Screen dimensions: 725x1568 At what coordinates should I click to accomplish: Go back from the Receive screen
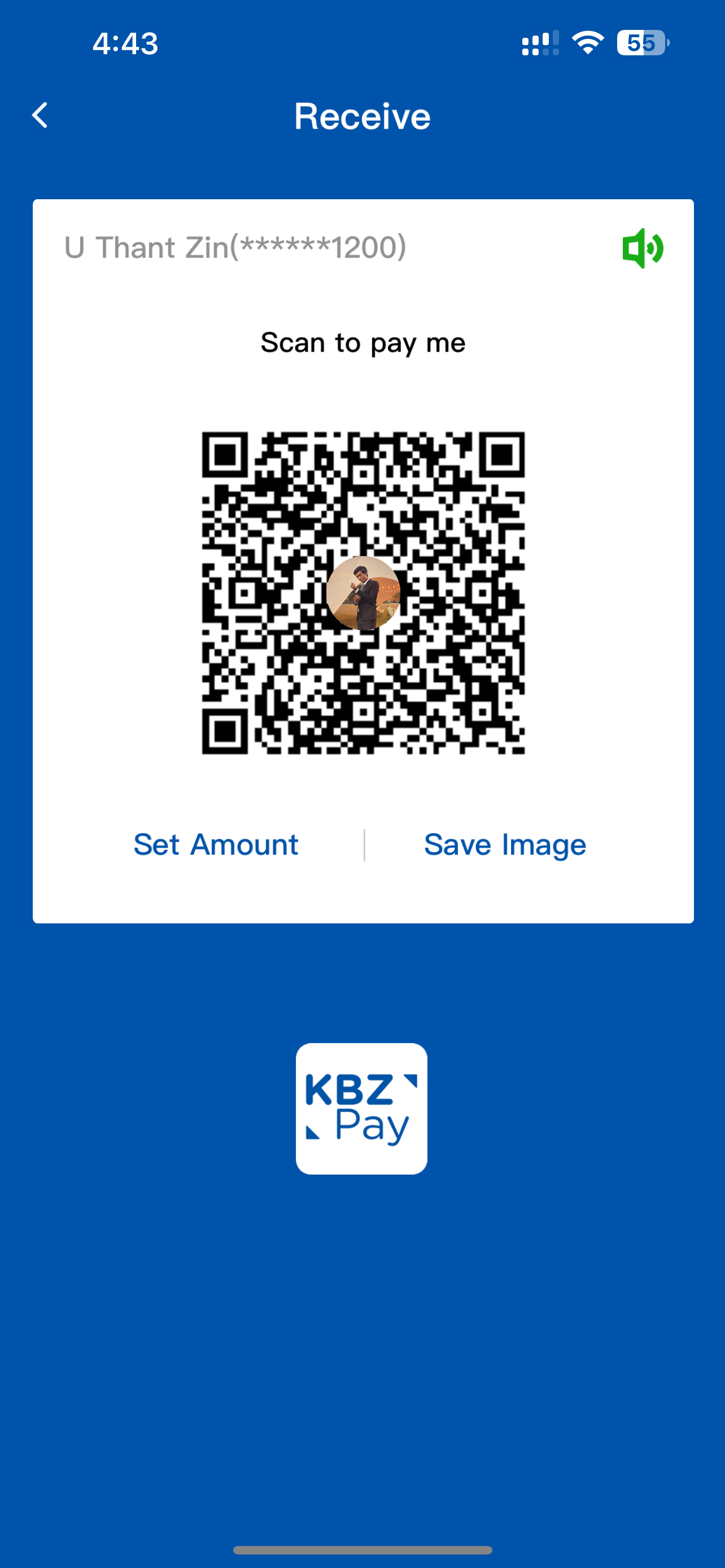(x=40, y=115)
